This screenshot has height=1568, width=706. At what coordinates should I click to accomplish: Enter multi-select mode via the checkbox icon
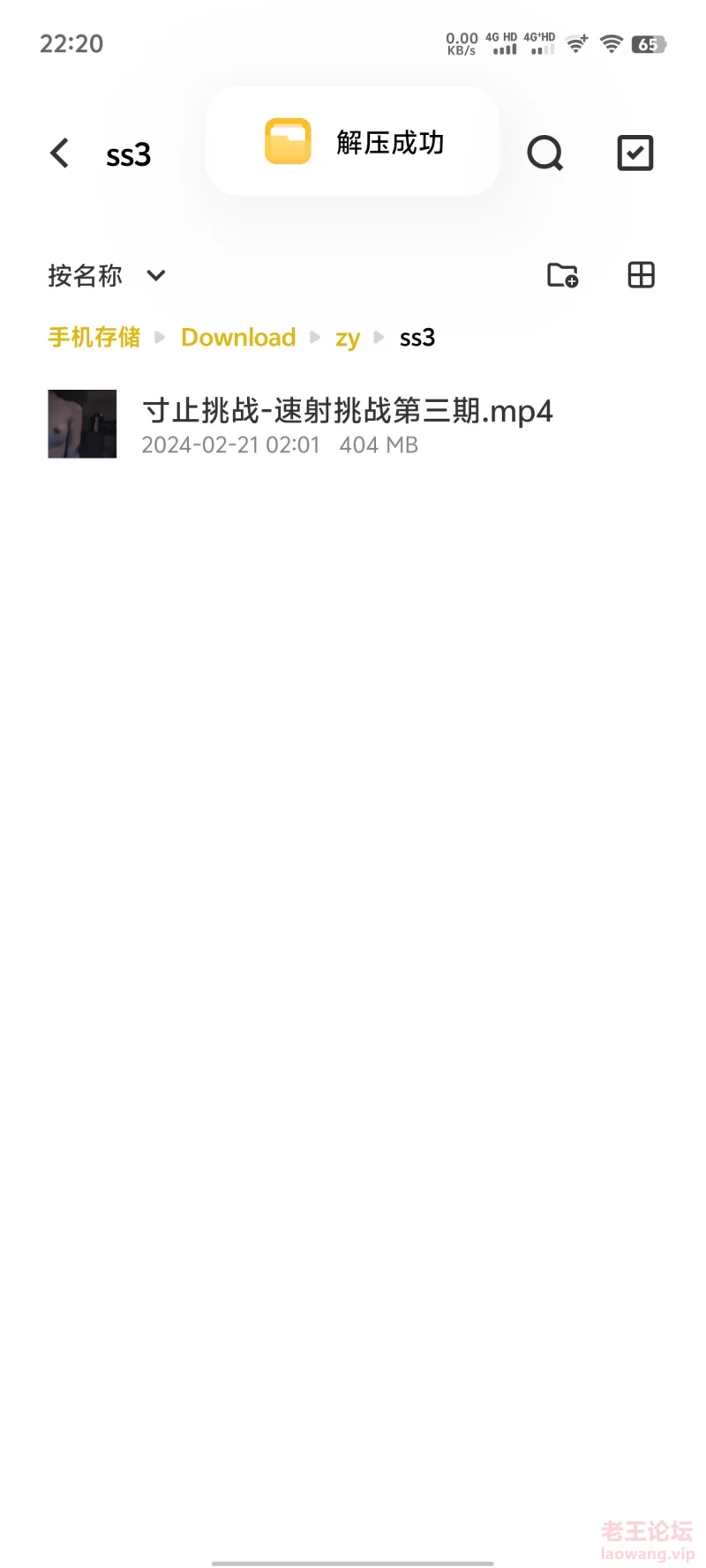coord(635,153)
